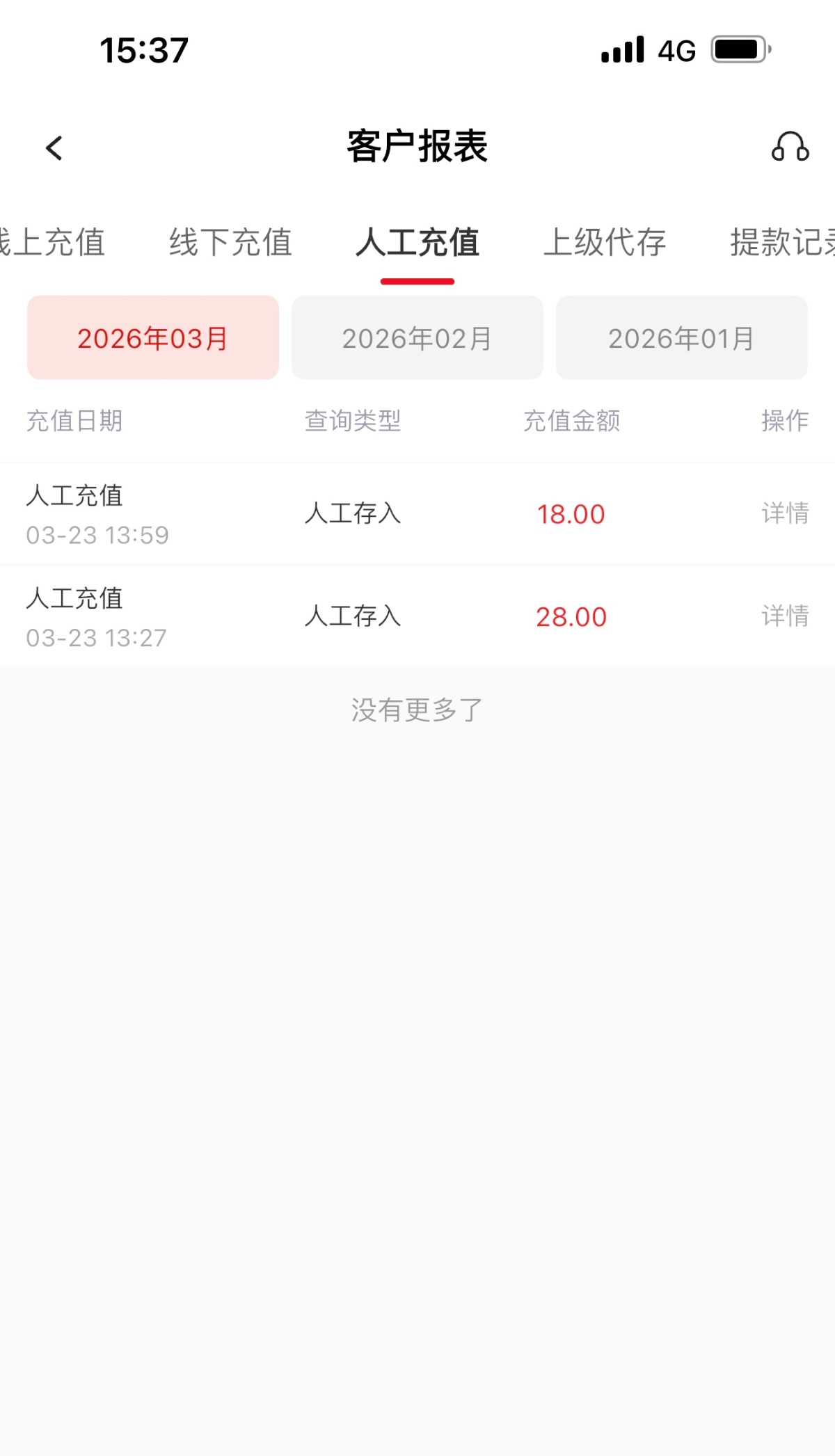Switch to 线上充值 tab
Image resolution: width=835 pixels, height=1456 pixels.
[51, 243]
